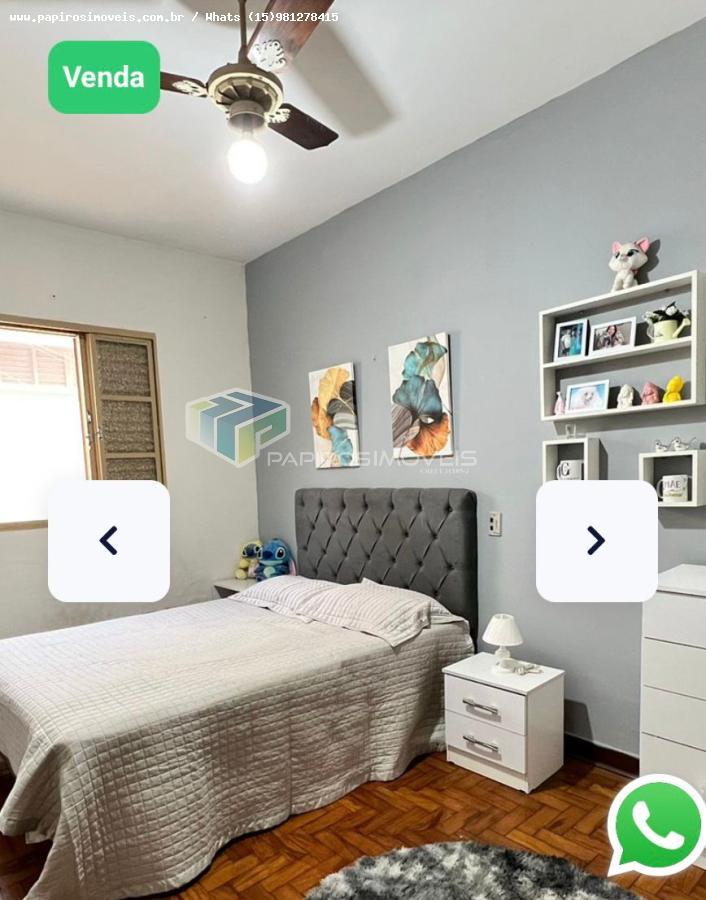Viewport: 706px width, 900px height.
Task: Tap the green Venda tag
Action: click(x=104, y=77)
